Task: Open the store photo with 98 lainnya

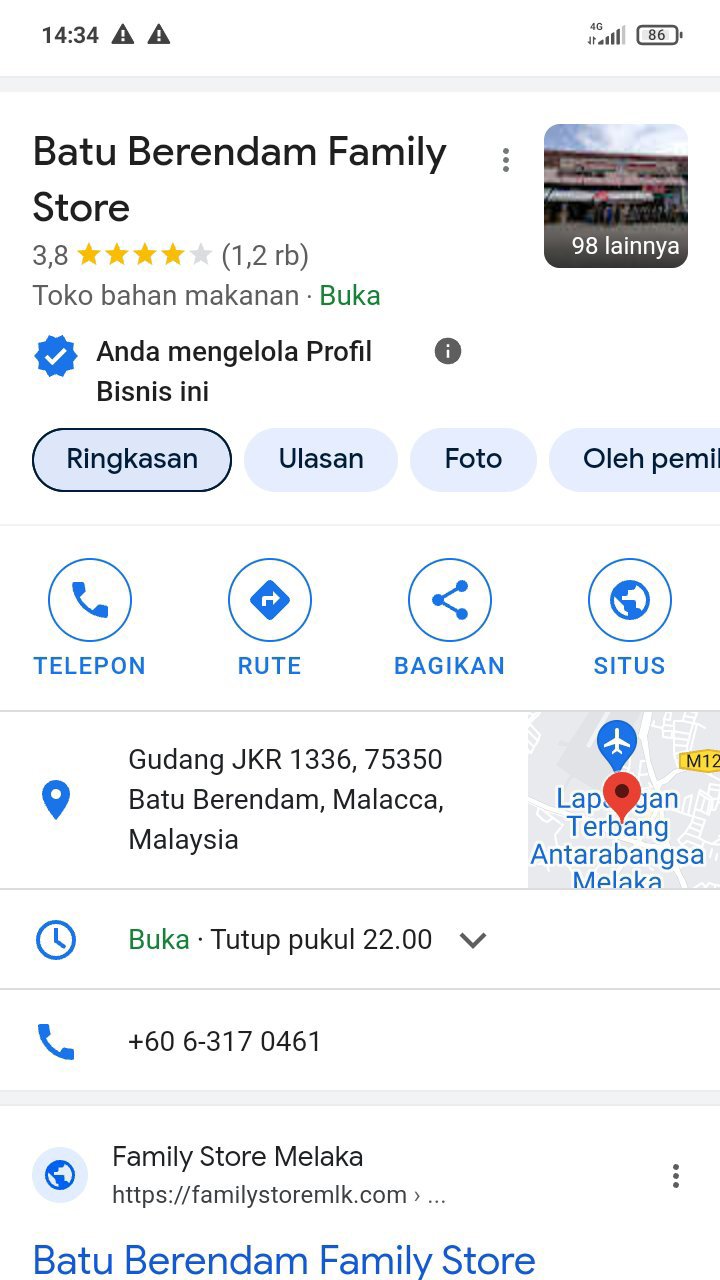Action: tap(615, 196)
